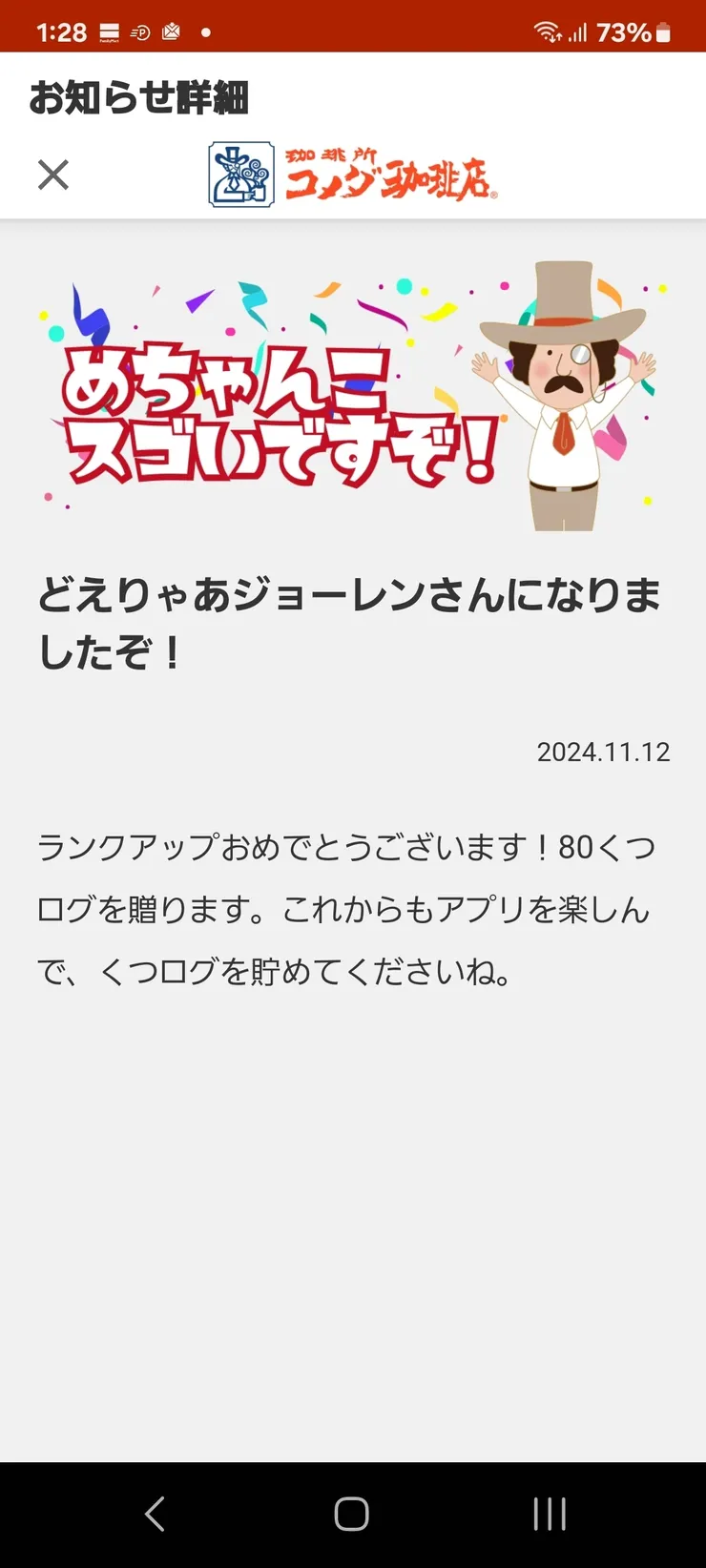Open the mail notification icon in status bar
This screenshot has height=1568, width=706.
click(169, 31)
